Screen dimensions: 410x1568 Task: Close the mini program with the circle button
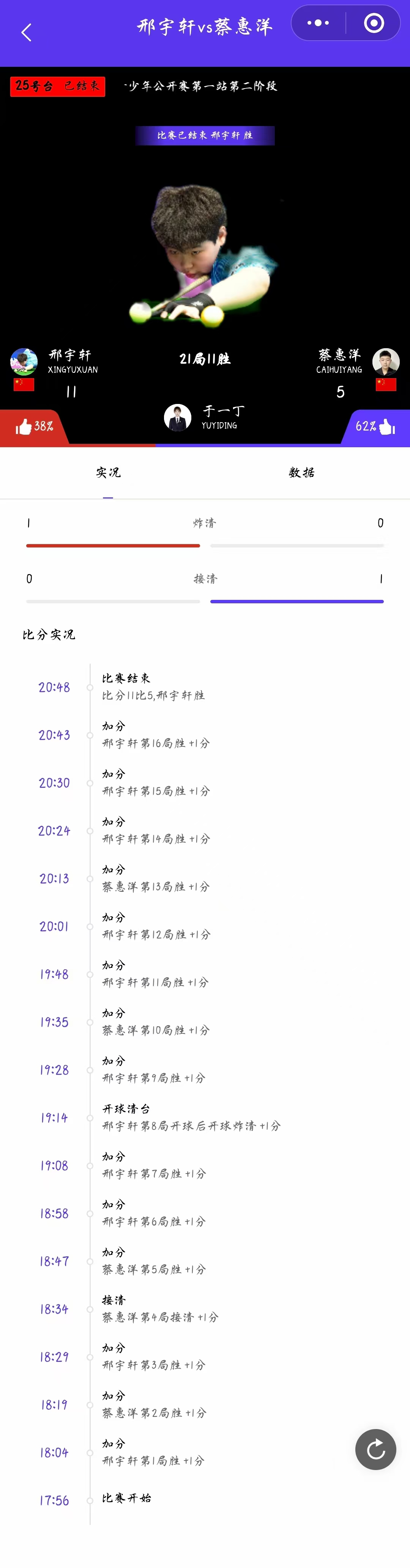click(x=374, y=23)
